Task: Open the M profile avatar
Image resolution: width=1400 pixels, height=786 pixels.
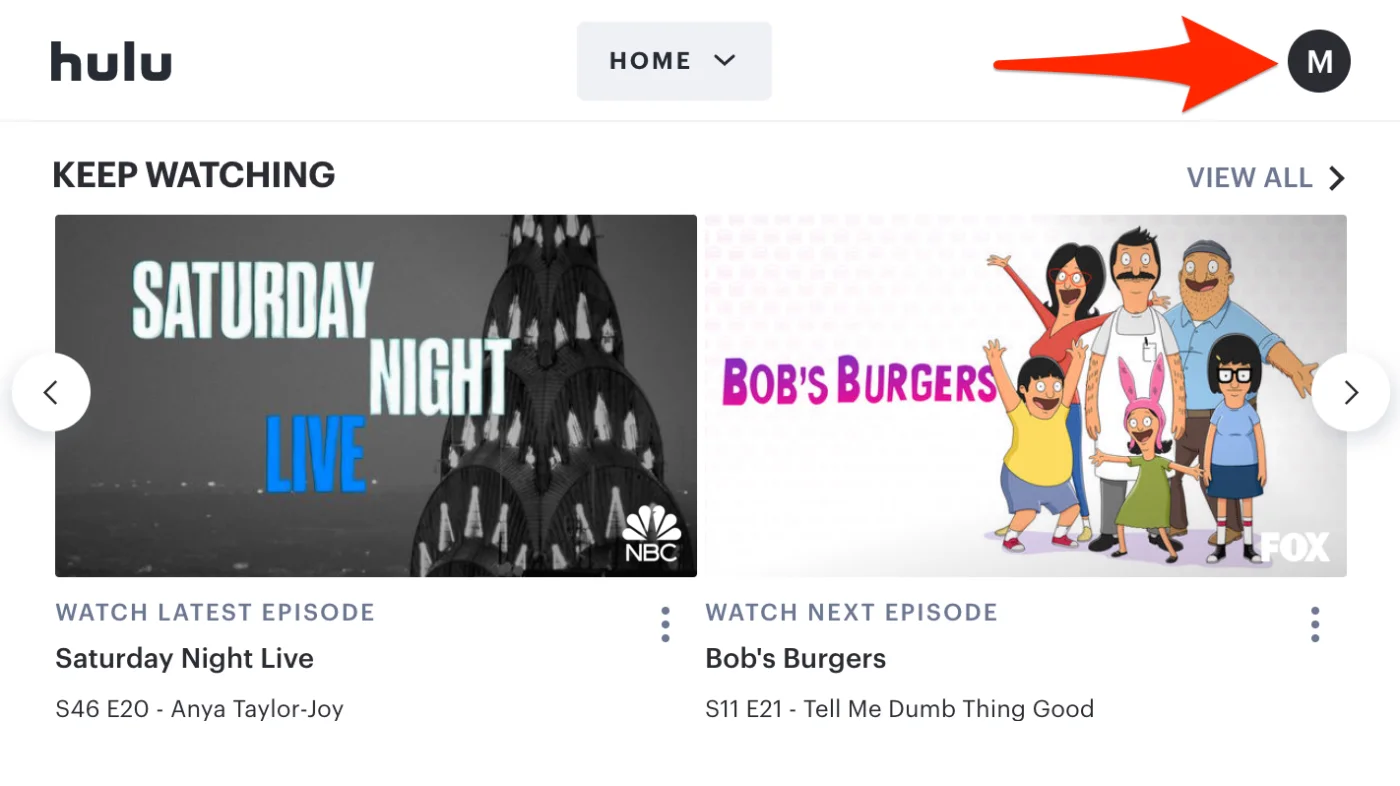Action: [x=1319, y=61]
